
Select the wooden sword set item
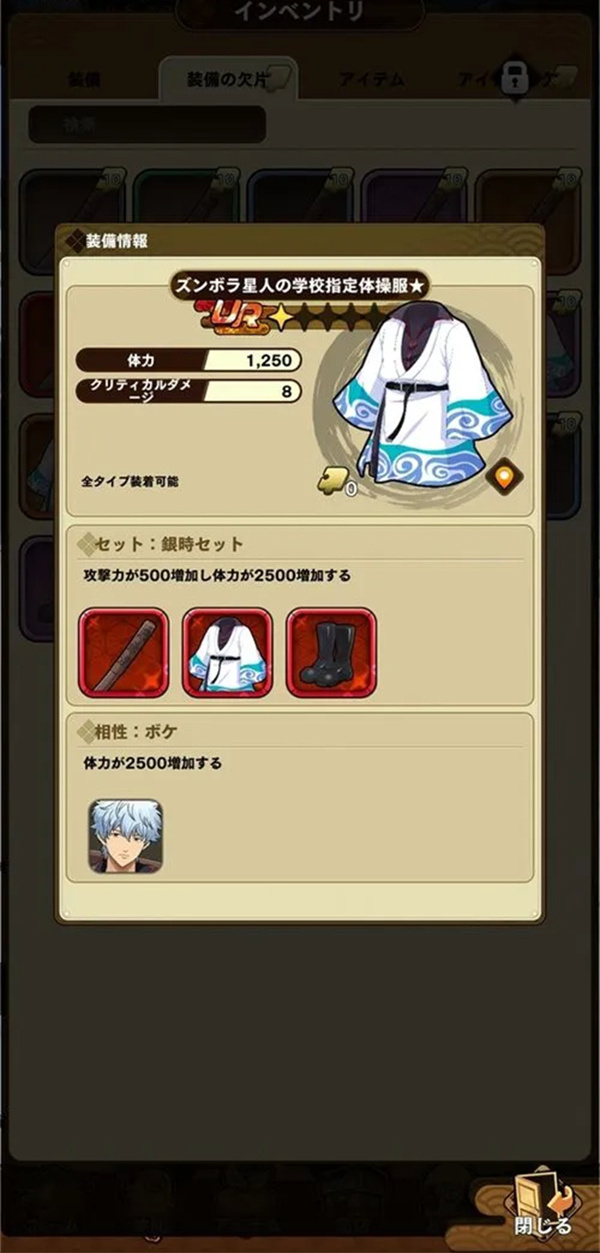click(124, 652)
